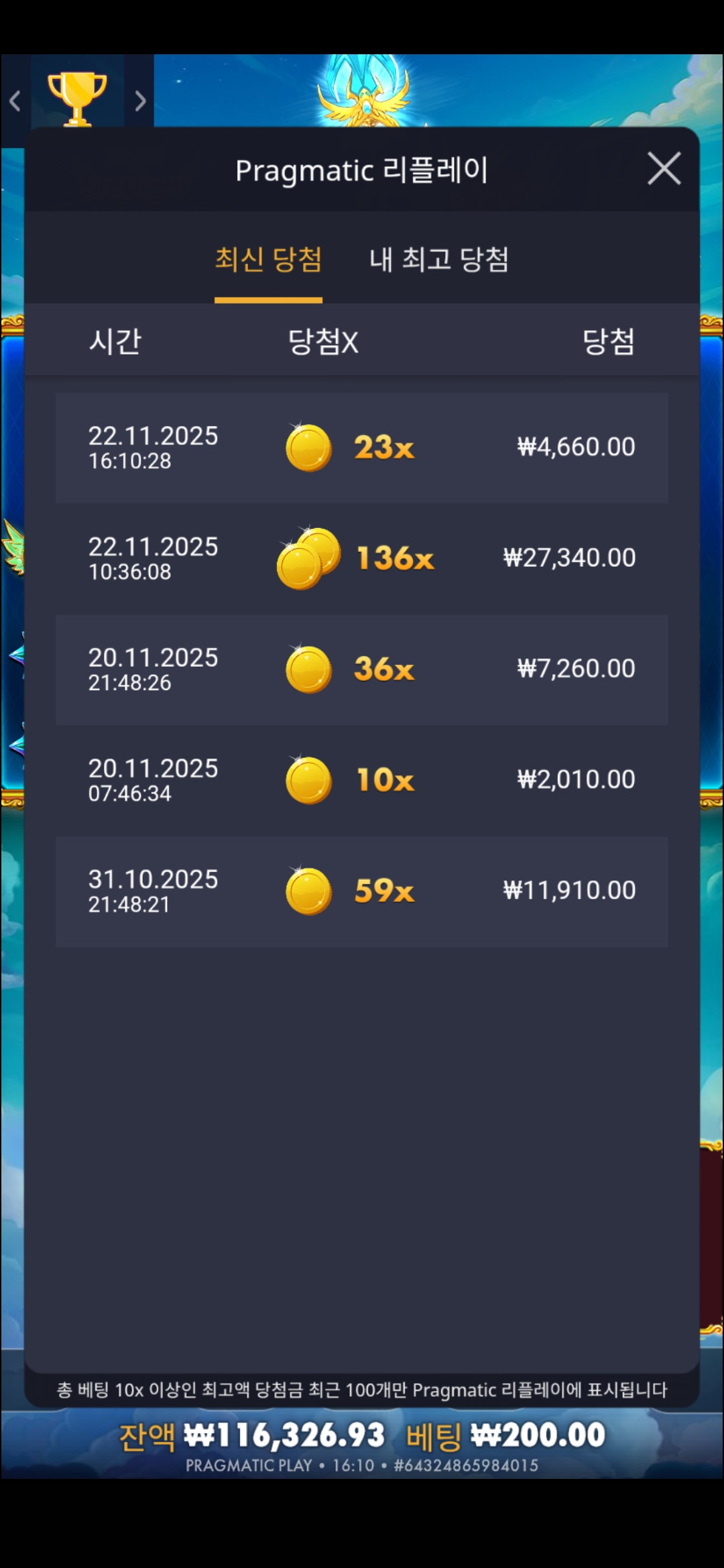724x1568 pixels.
Task: Open the 23x win replay from 16:10:28
Action: click(x=361, y=448)
